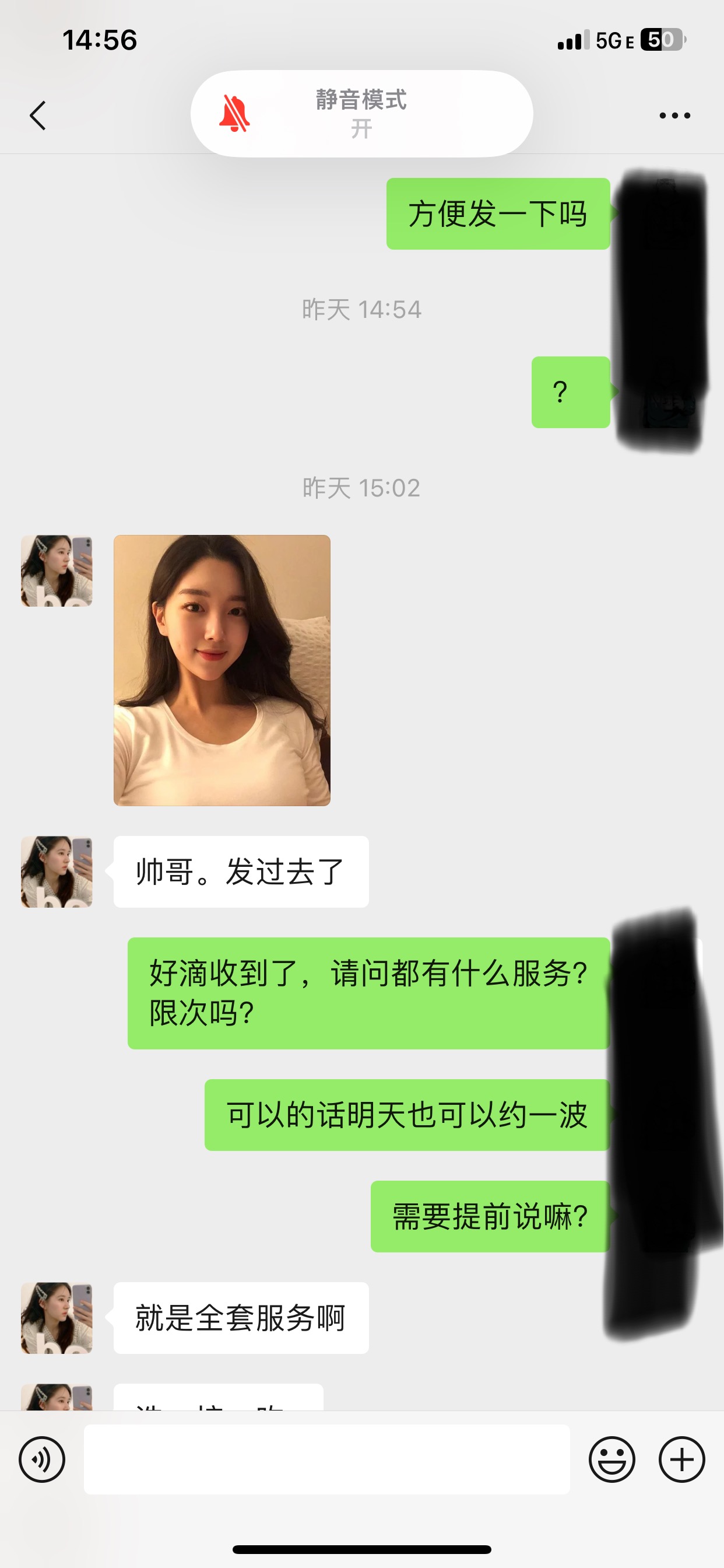
Task: Tap the message text field
Action: pos(326,1459)
